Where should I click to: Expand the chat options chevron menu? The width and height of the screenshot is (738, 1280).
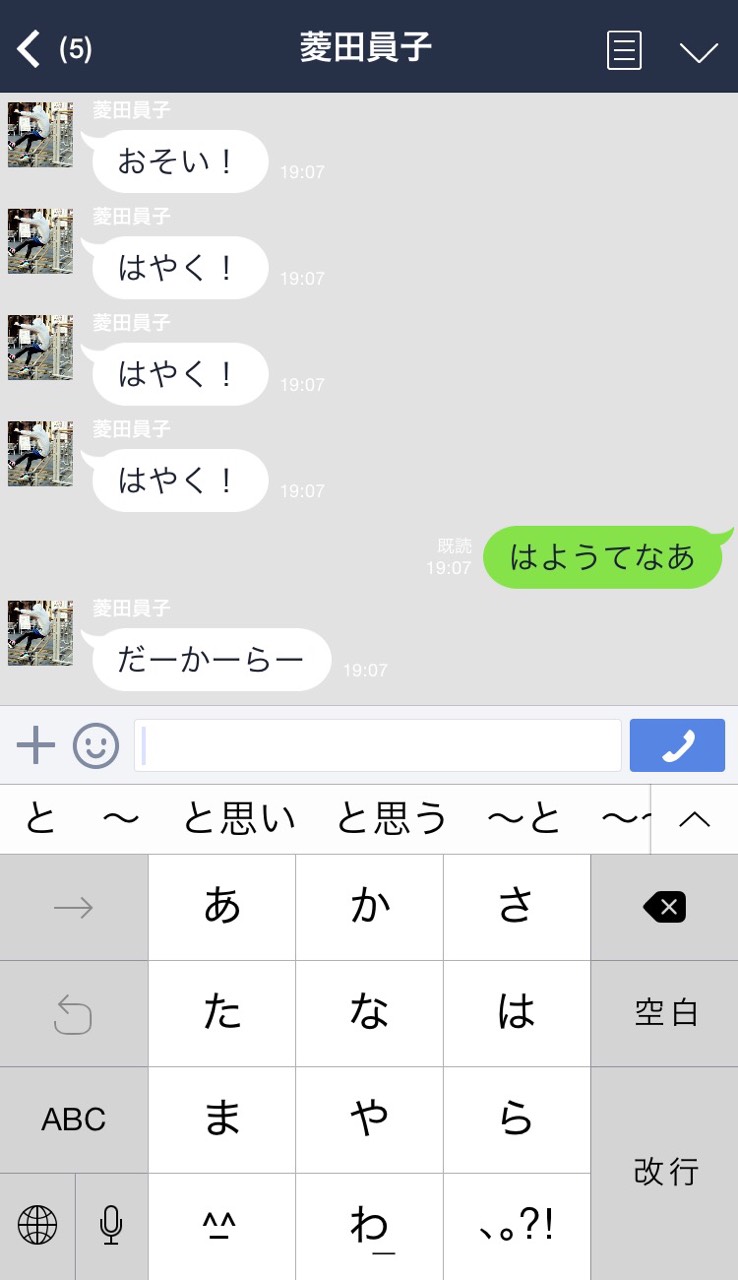pos(698,50)
